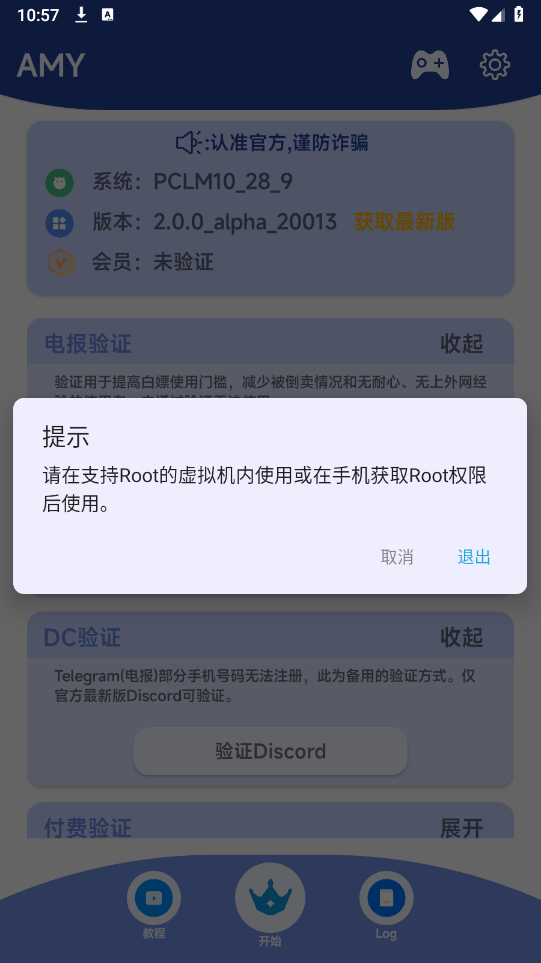The height and width of the screenshot is (963, 541).
Task: Tap the 开始 crown button
Action: coord(270,905)
